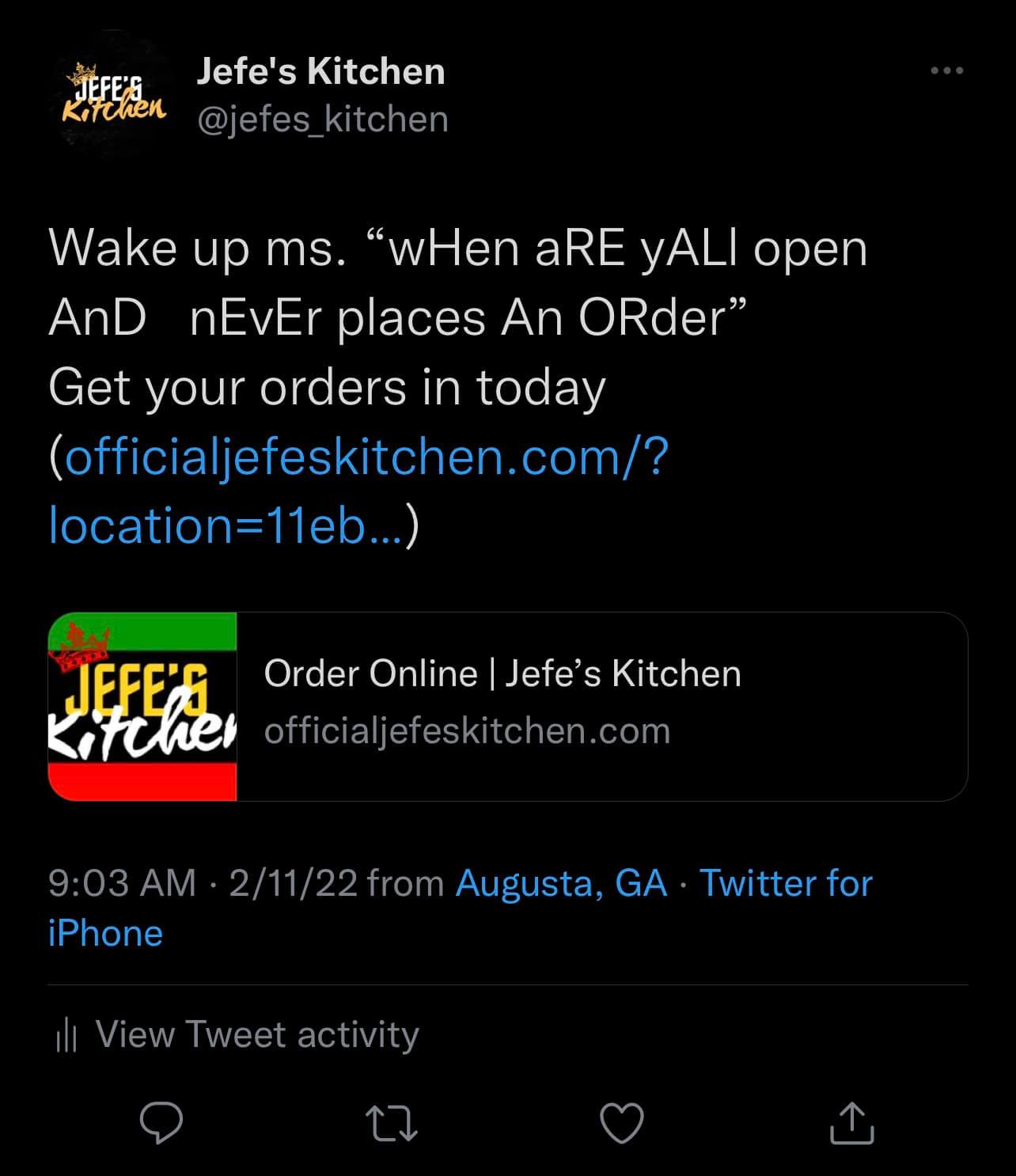The width and height of the screenshot is (1016, 1176).
Task: Reply to this tweet
Action: 161,1122
